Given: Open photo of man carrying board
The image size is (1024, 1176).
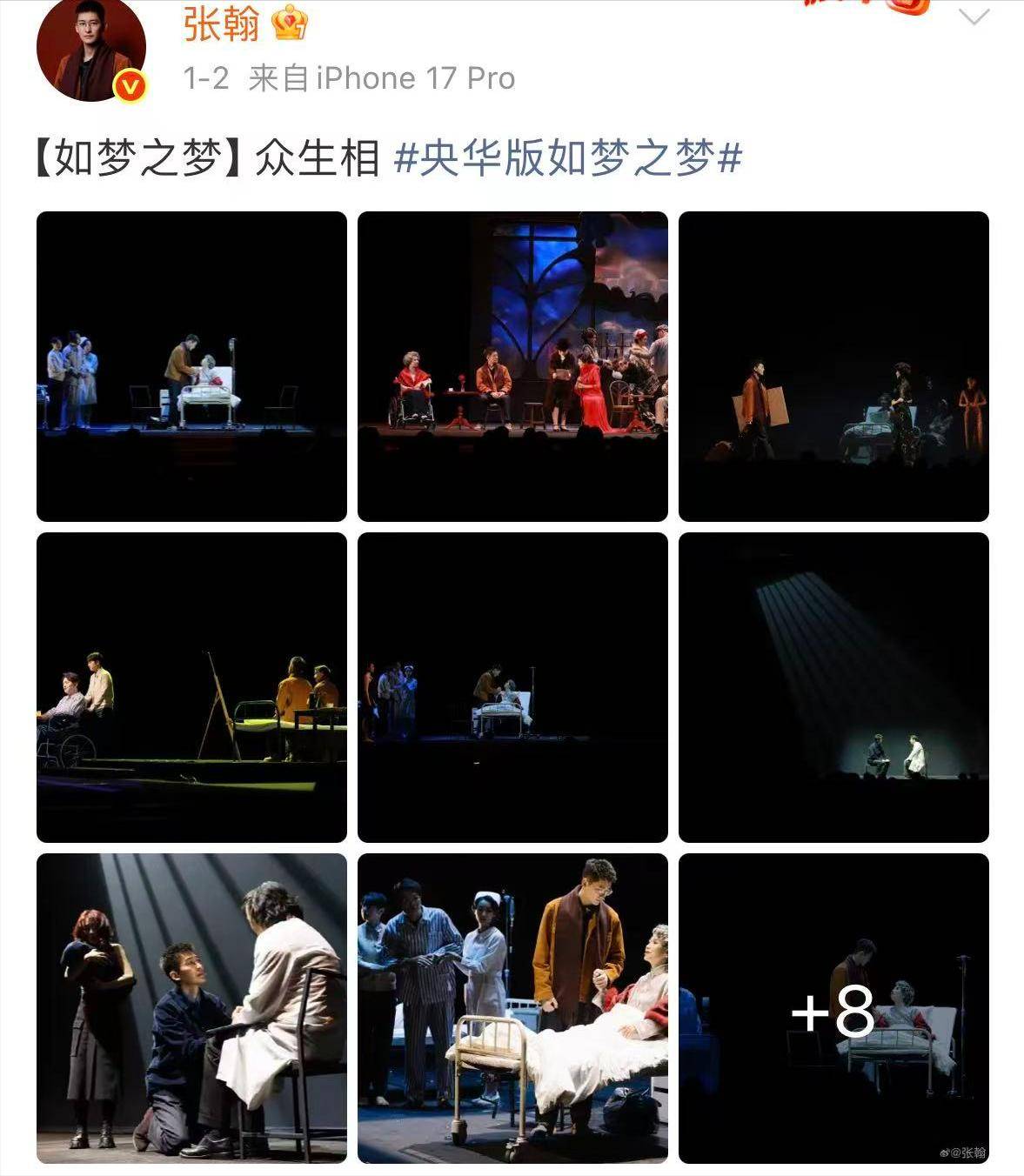Looking at the screenshot, I should [x=833, y=366].
